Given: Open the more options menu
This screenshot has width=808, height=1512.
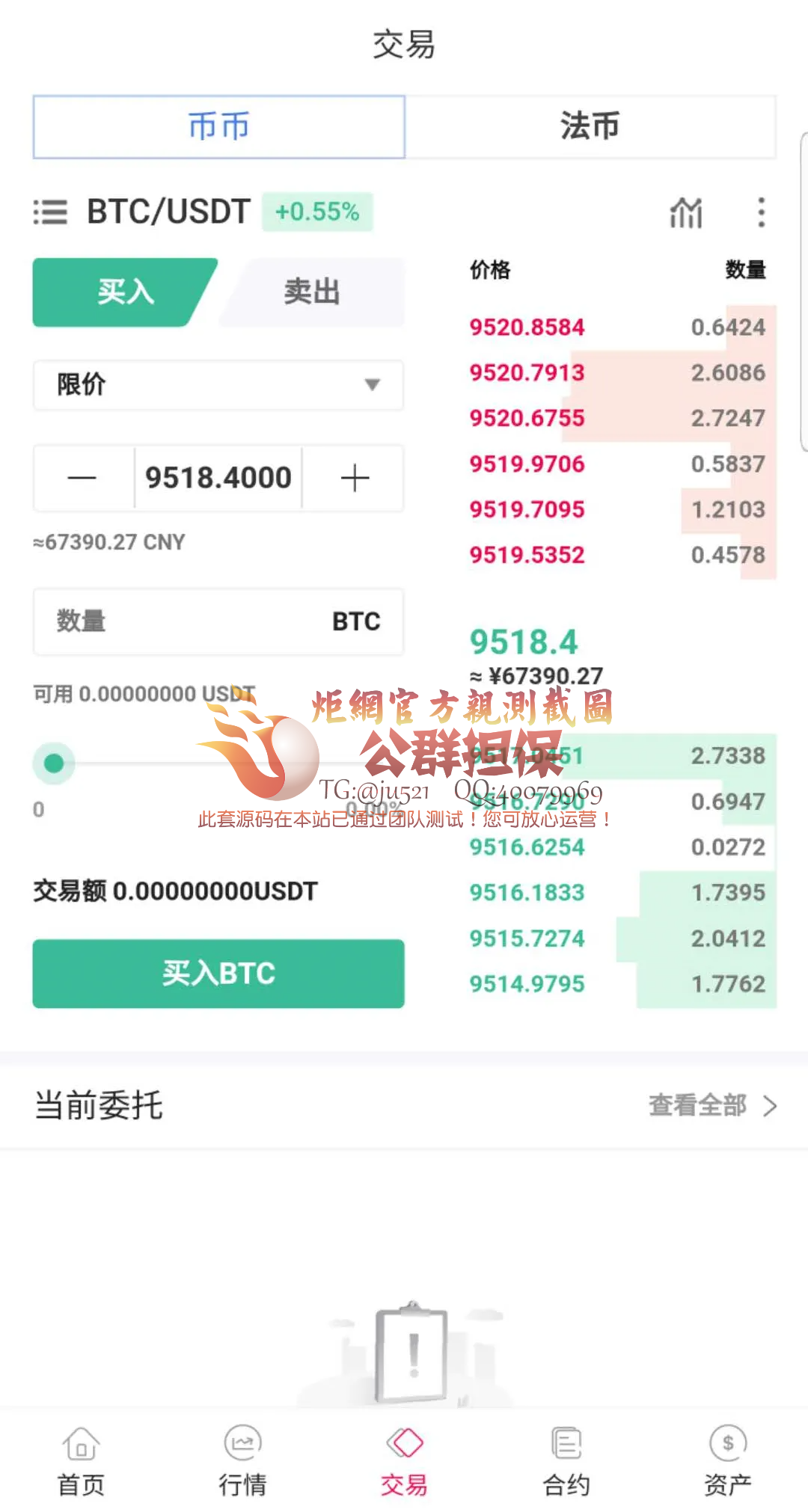Looking at the screenshot, I should pos(761,212).
